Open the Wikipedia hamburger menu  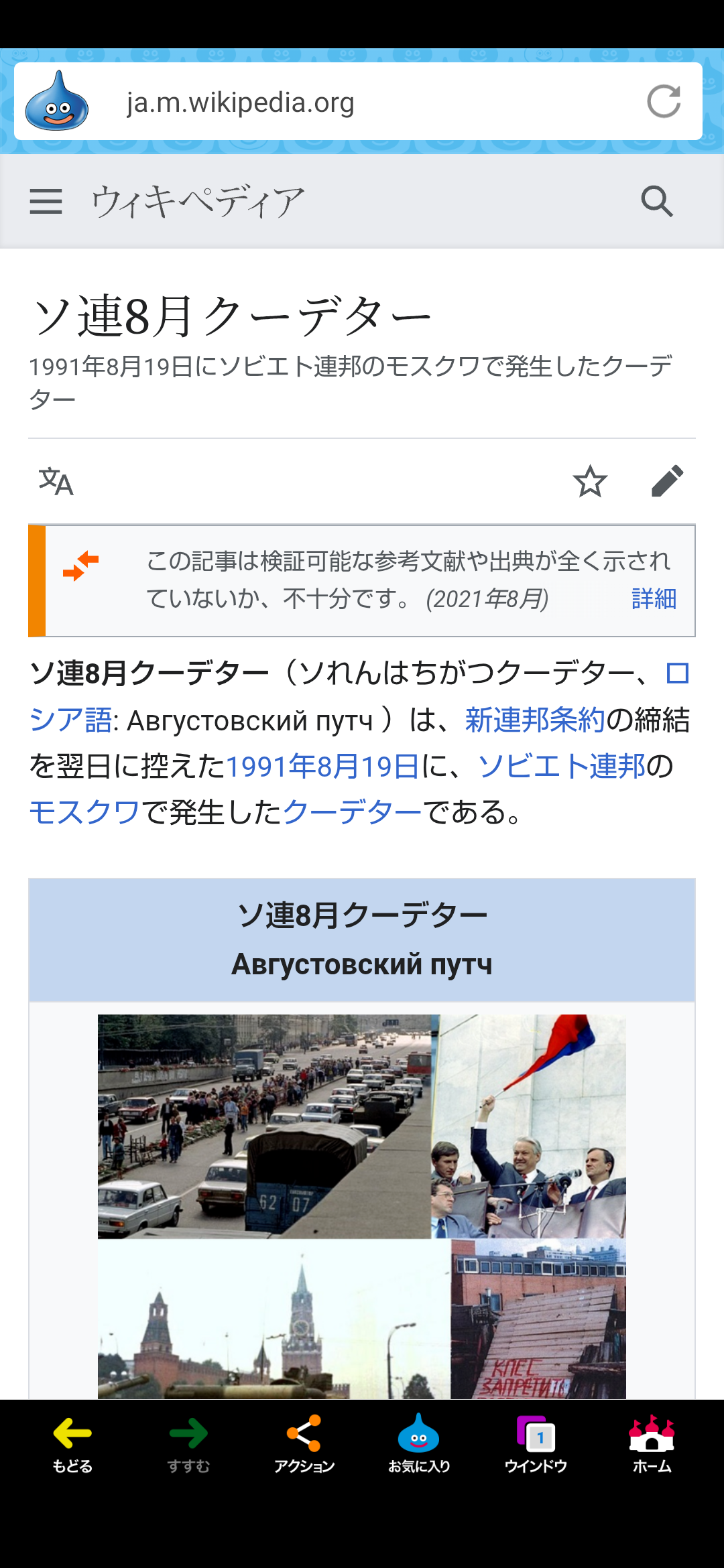46,201
